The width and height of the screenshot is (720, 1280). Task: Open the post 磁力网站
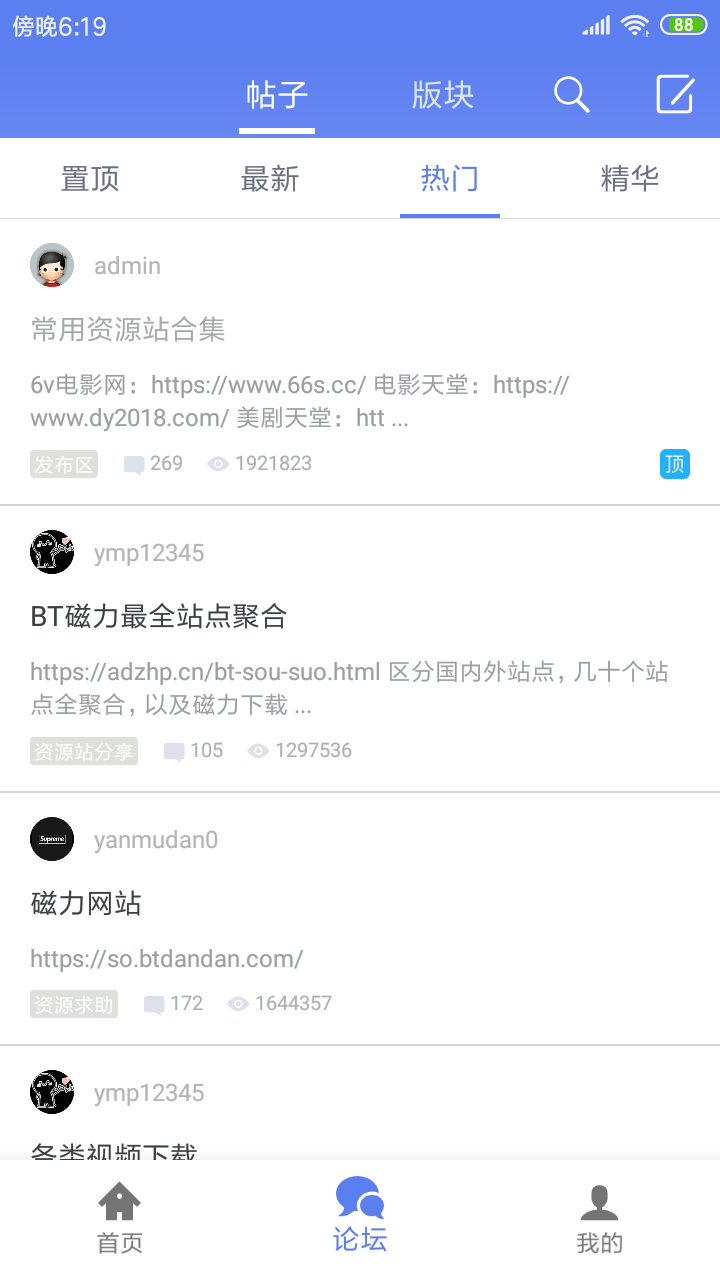86,904
